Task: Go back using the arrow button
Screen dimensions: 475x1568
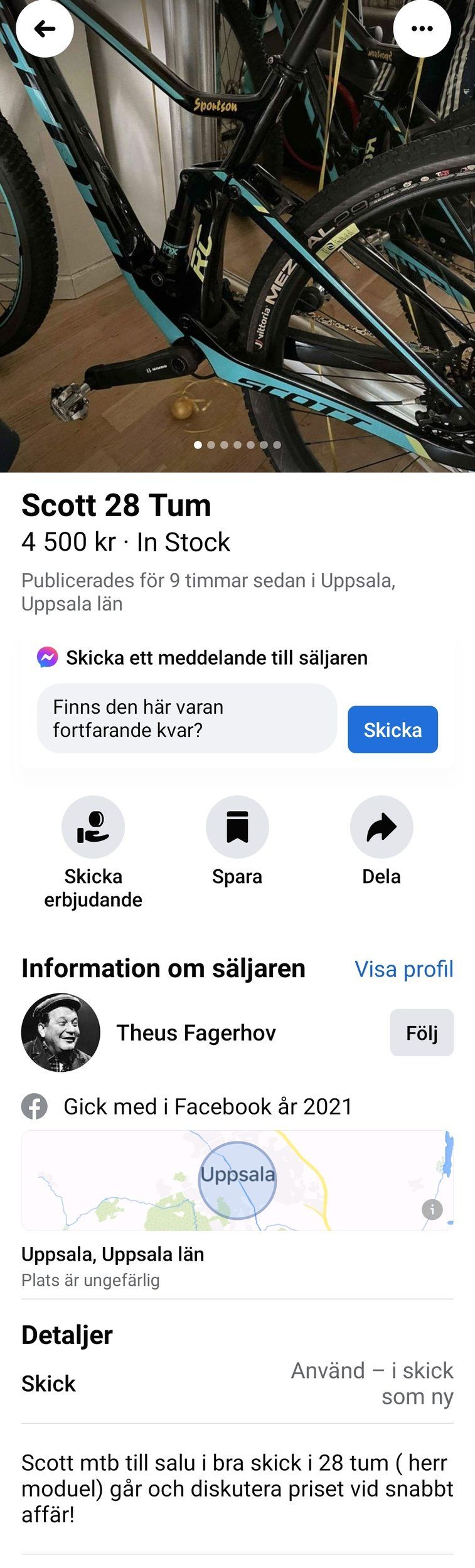Action: coord(45,29)
